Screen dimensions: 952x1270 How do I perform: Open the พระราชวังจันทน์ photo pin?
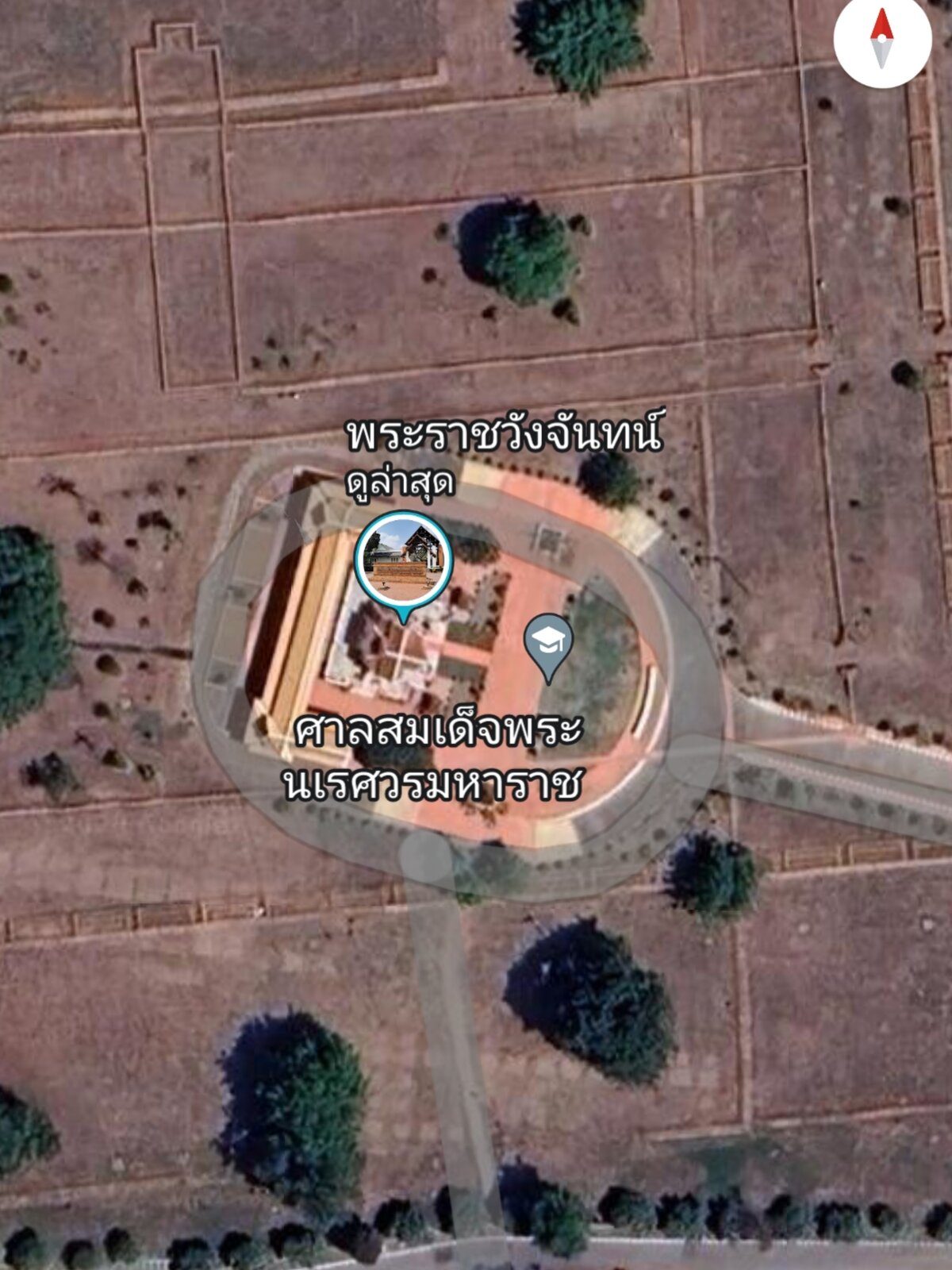pyautogui.click(x=404, y=560)
